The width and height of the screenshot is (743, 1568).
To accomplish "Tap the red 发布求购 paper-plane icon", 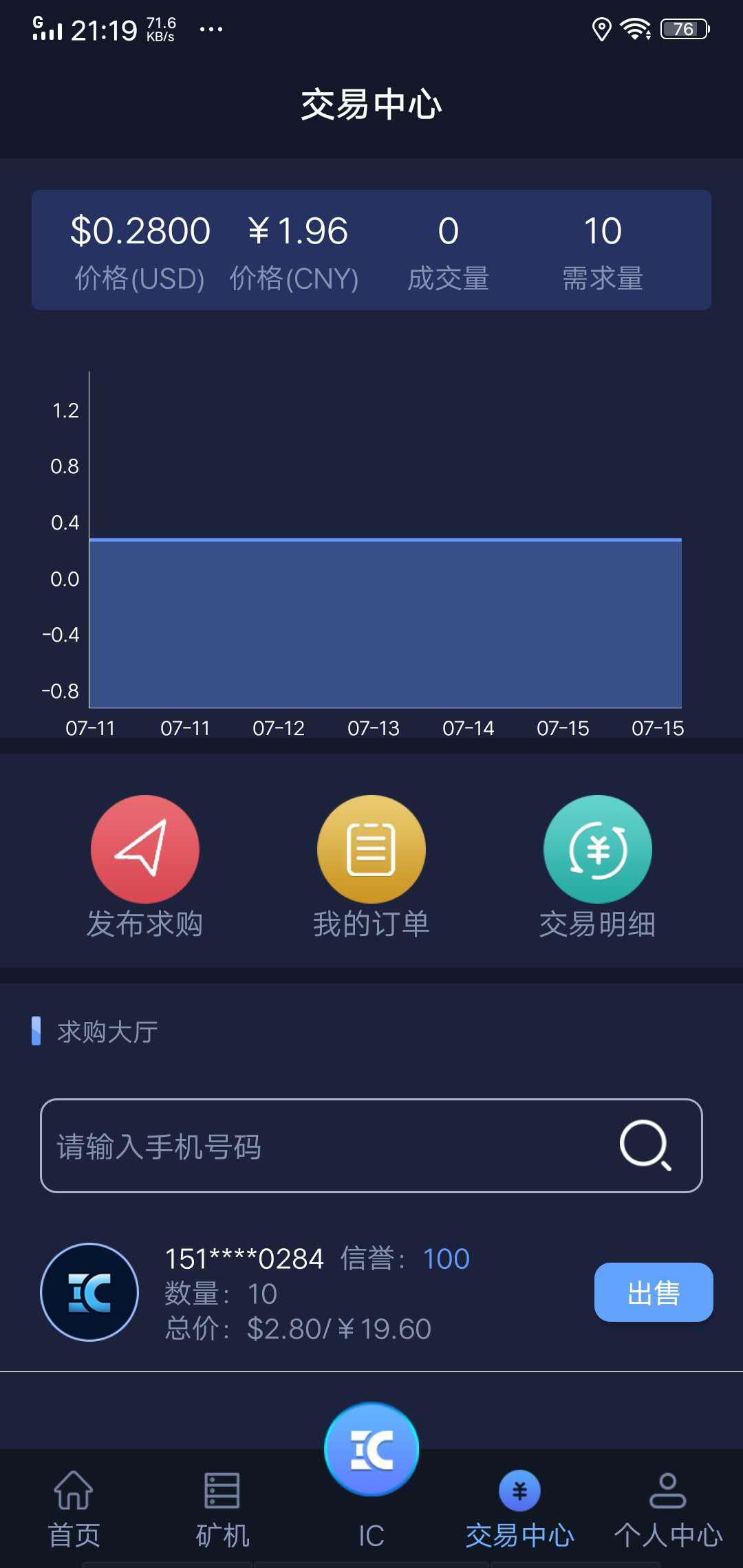I will point(145,849).
